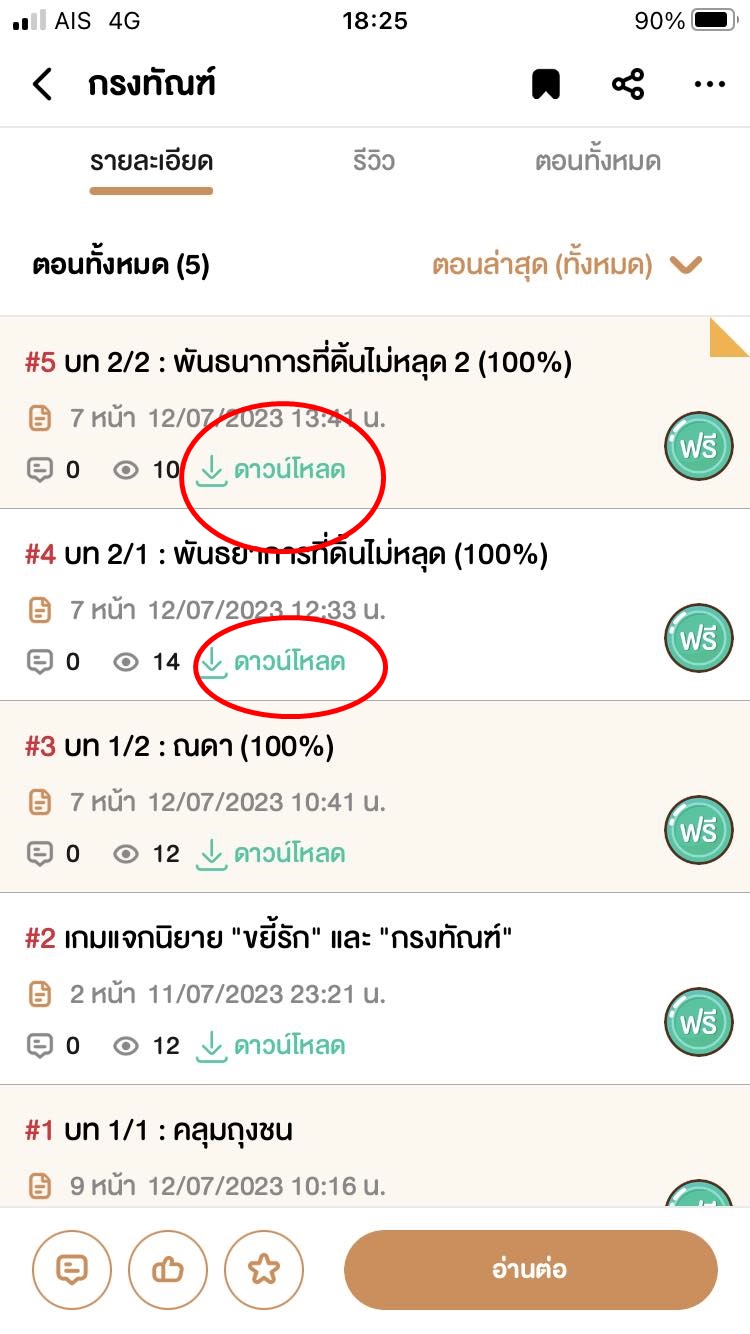
Task: Download chapter #3 via ดาวน์โหลด
Action: coord(271,853)
